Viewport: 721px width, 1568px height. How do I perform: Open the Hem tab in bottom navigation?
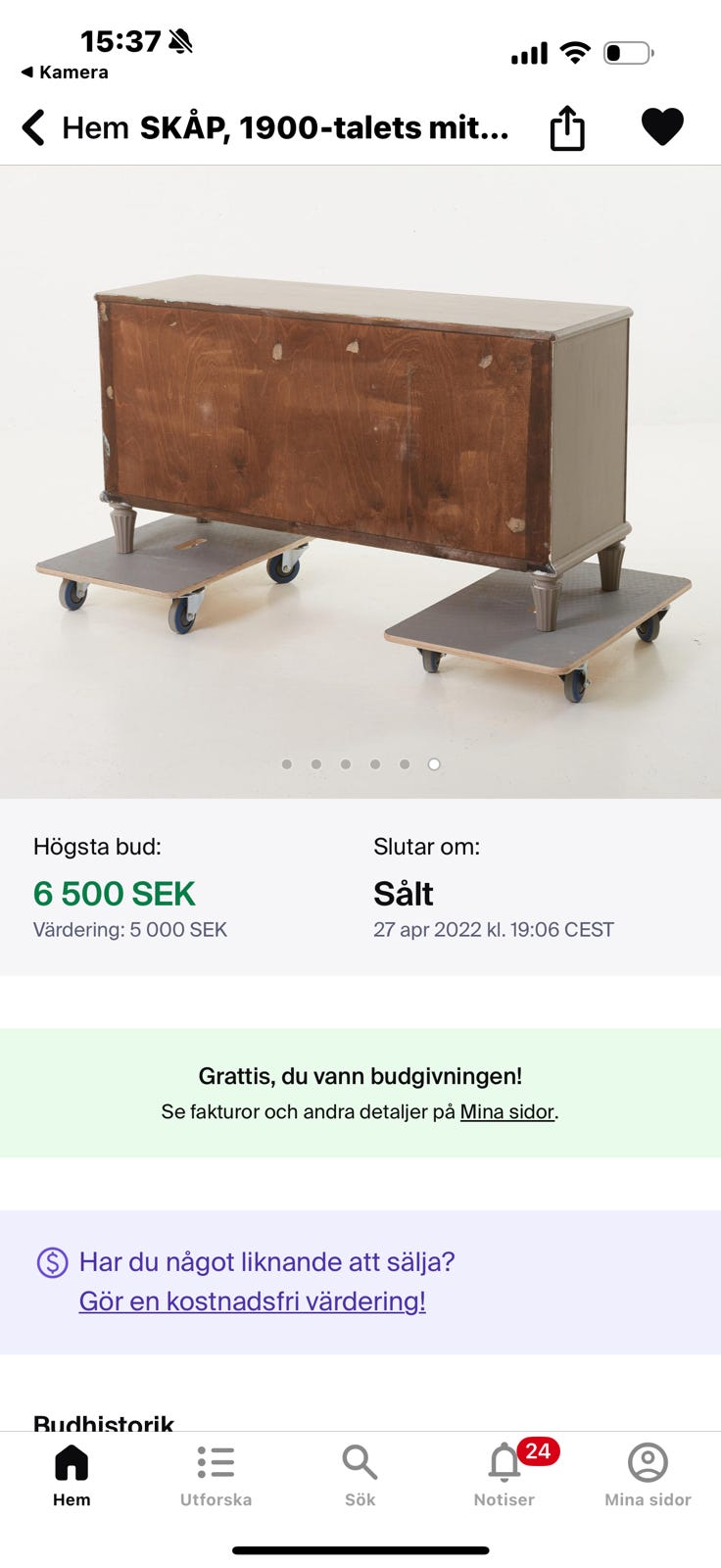pyautogui.click(x=72, y=1470)
